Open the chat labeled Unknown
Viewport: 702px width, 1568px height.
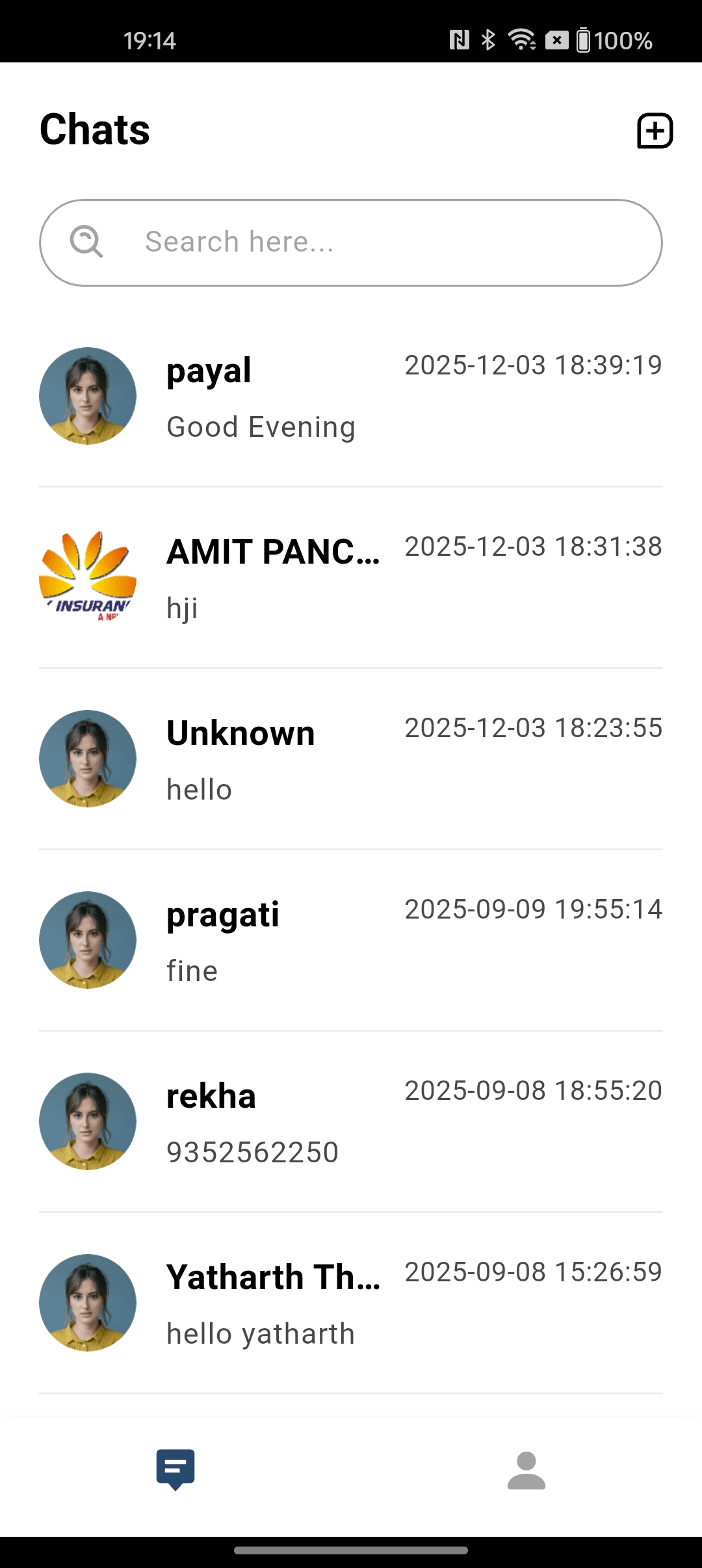351,759
